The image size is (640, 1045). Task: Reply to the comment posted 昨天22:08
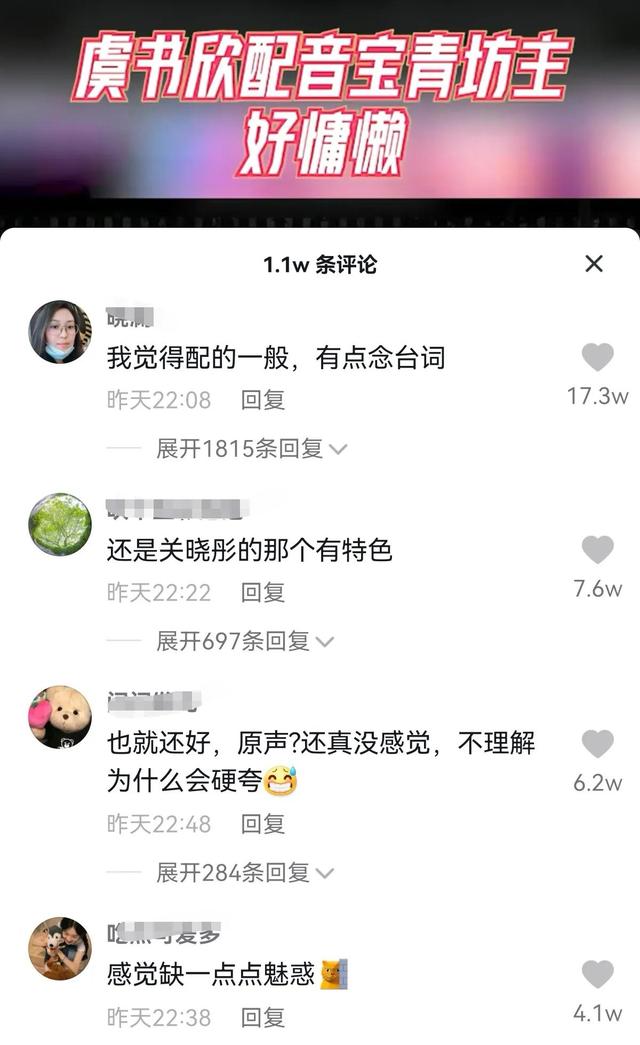[263, 400]
